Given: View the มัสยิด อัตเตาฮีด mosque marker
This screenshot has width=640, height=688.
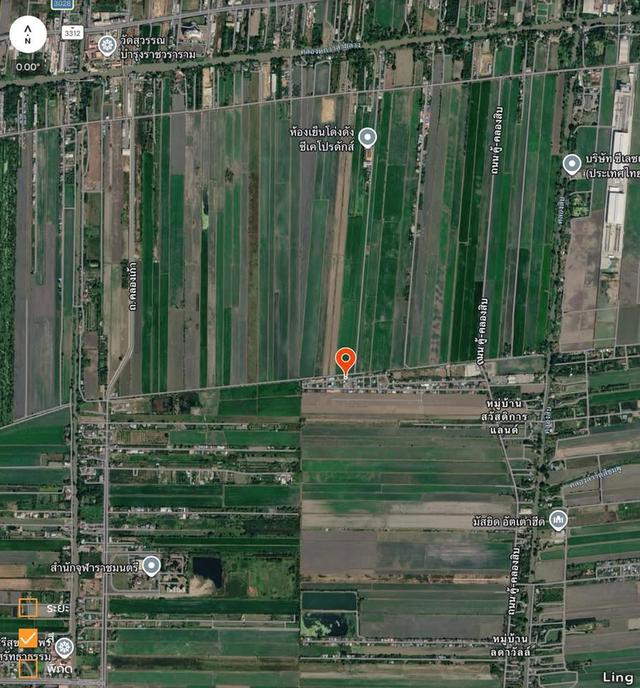Looking at the screenshot, I should point(558,518).
